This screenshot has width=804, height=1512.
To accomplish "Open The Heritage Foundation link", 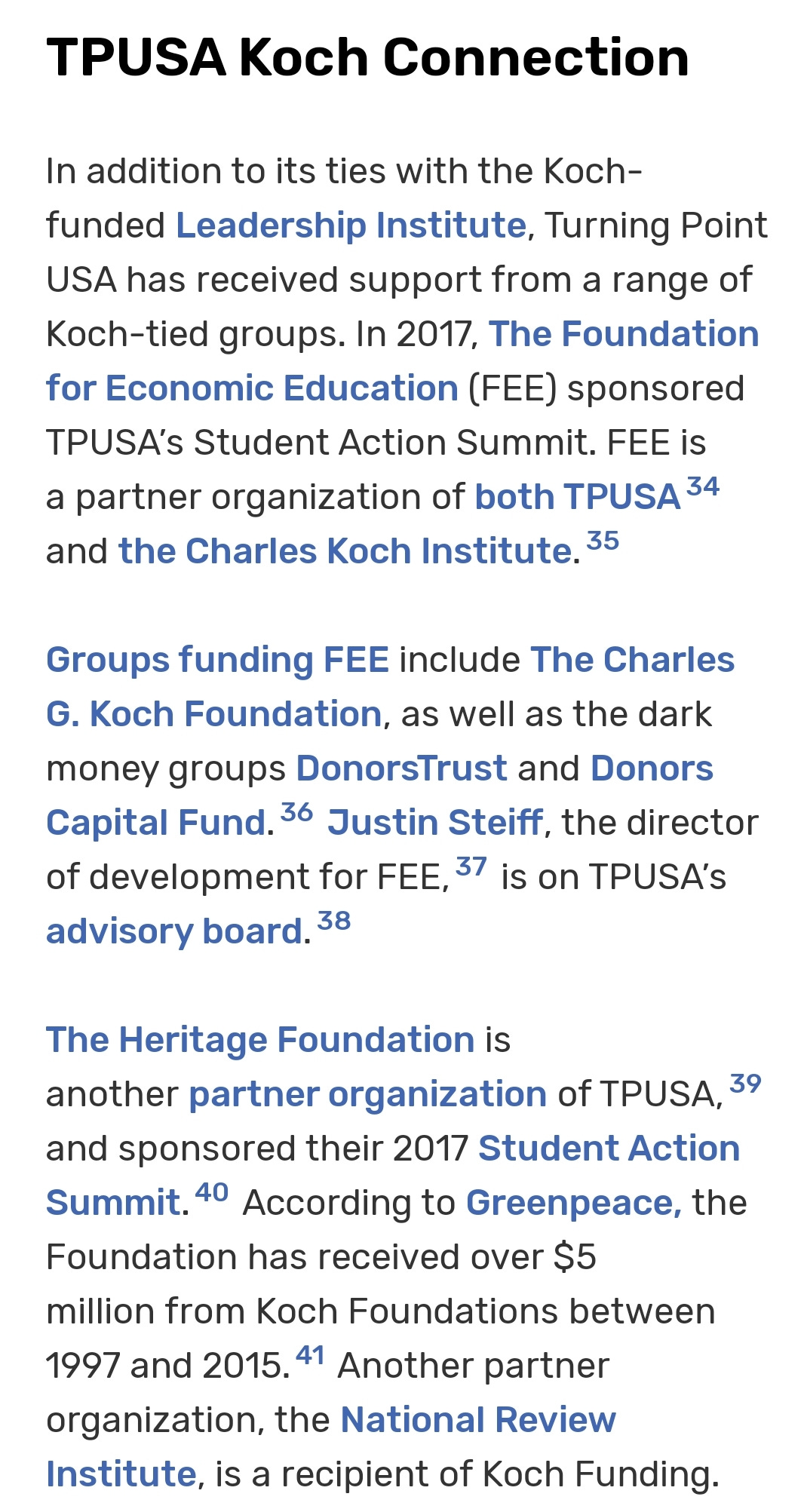I will pos(260,1040).
